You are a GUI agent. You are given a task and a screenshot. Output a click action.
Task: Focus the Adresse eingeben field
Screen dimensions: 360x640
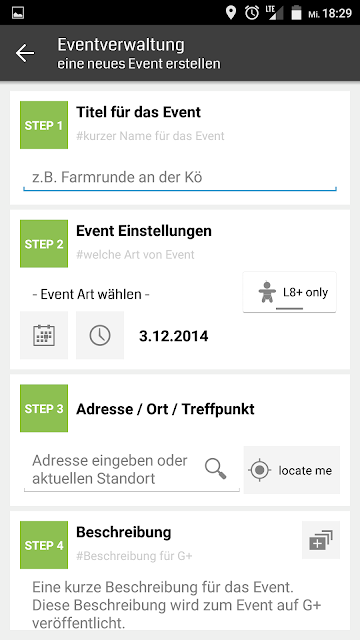(112, 469)
